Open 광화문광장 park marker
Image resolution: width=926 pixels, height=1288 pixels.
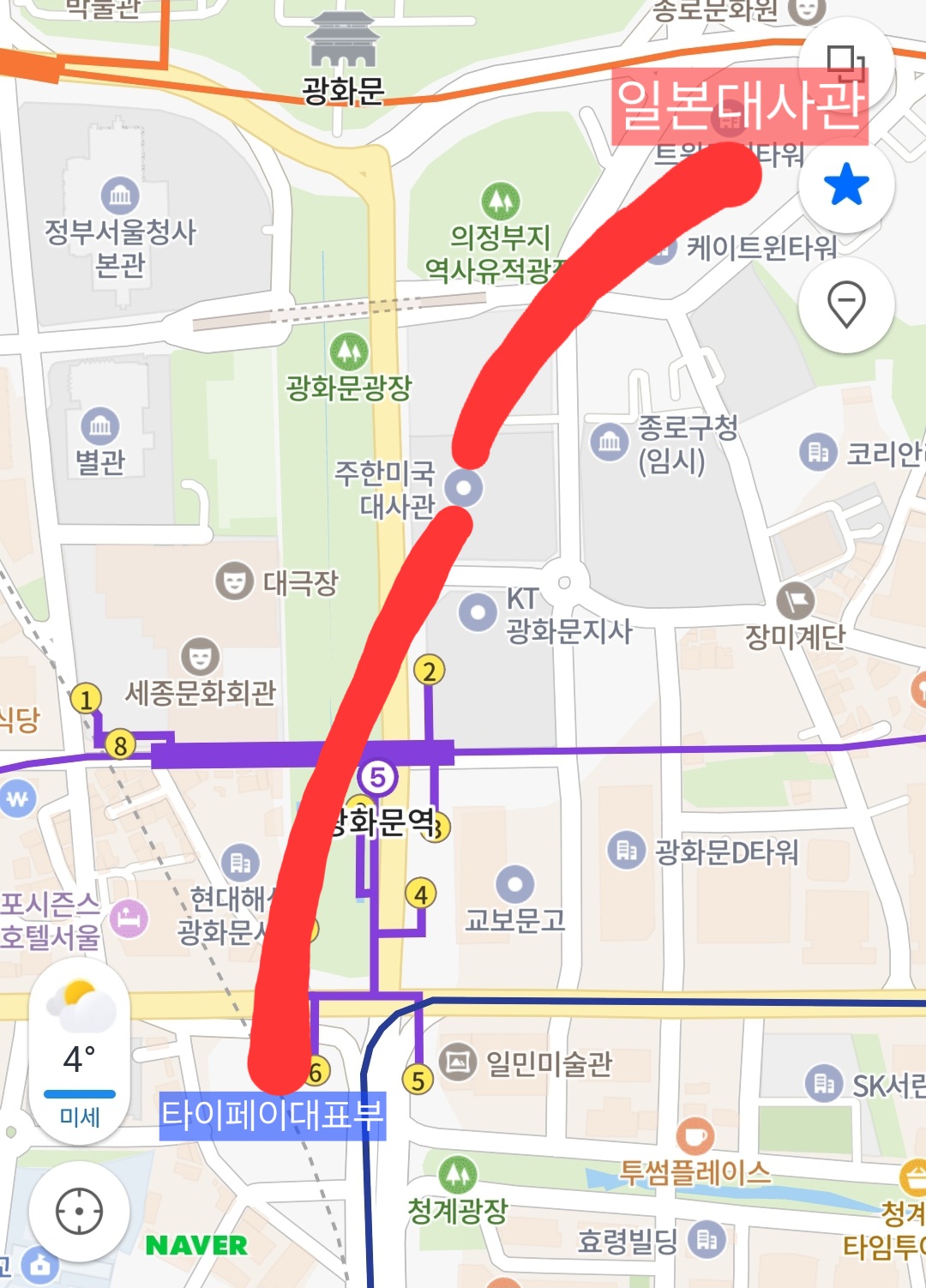click(x=349, y=351)
